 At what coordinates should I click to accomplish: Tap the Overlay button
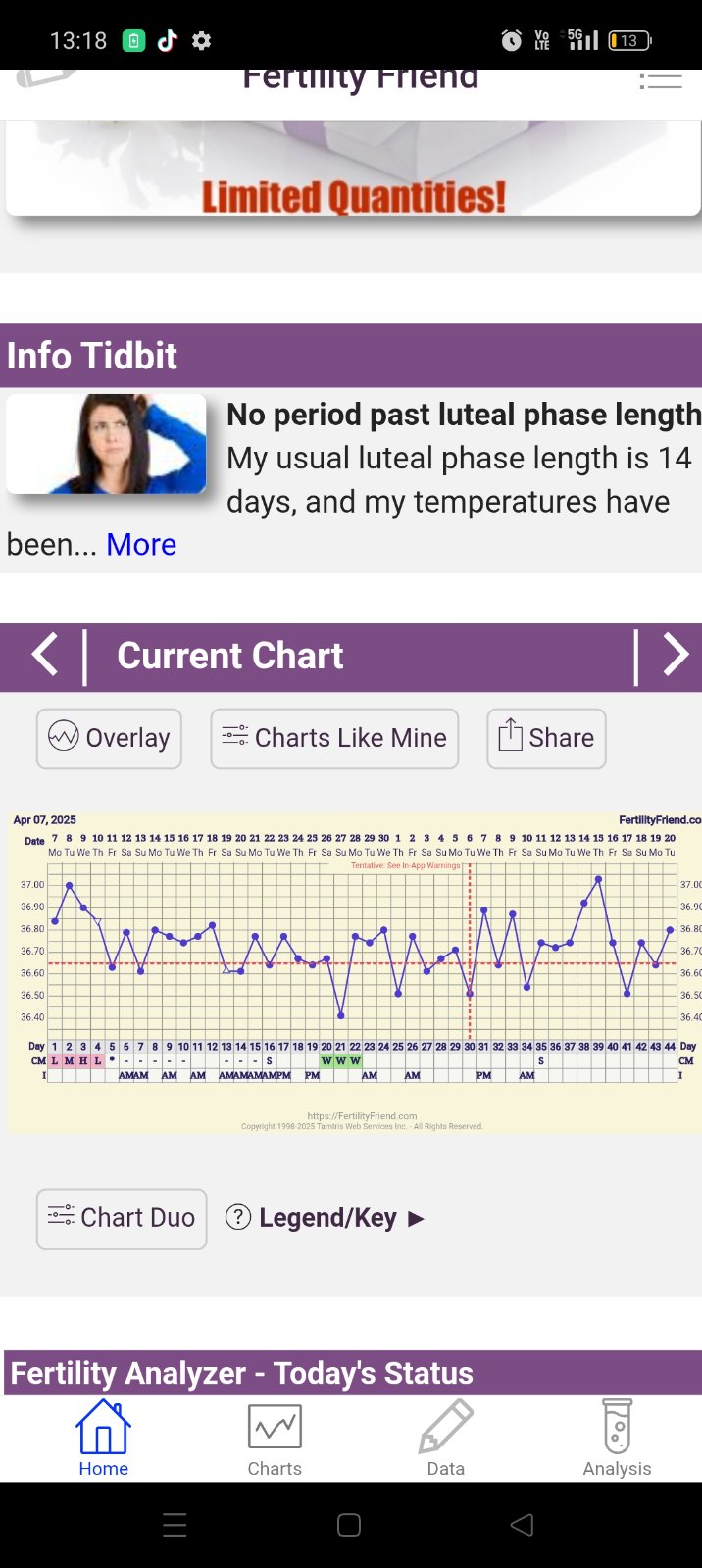(x=109, y=738)
